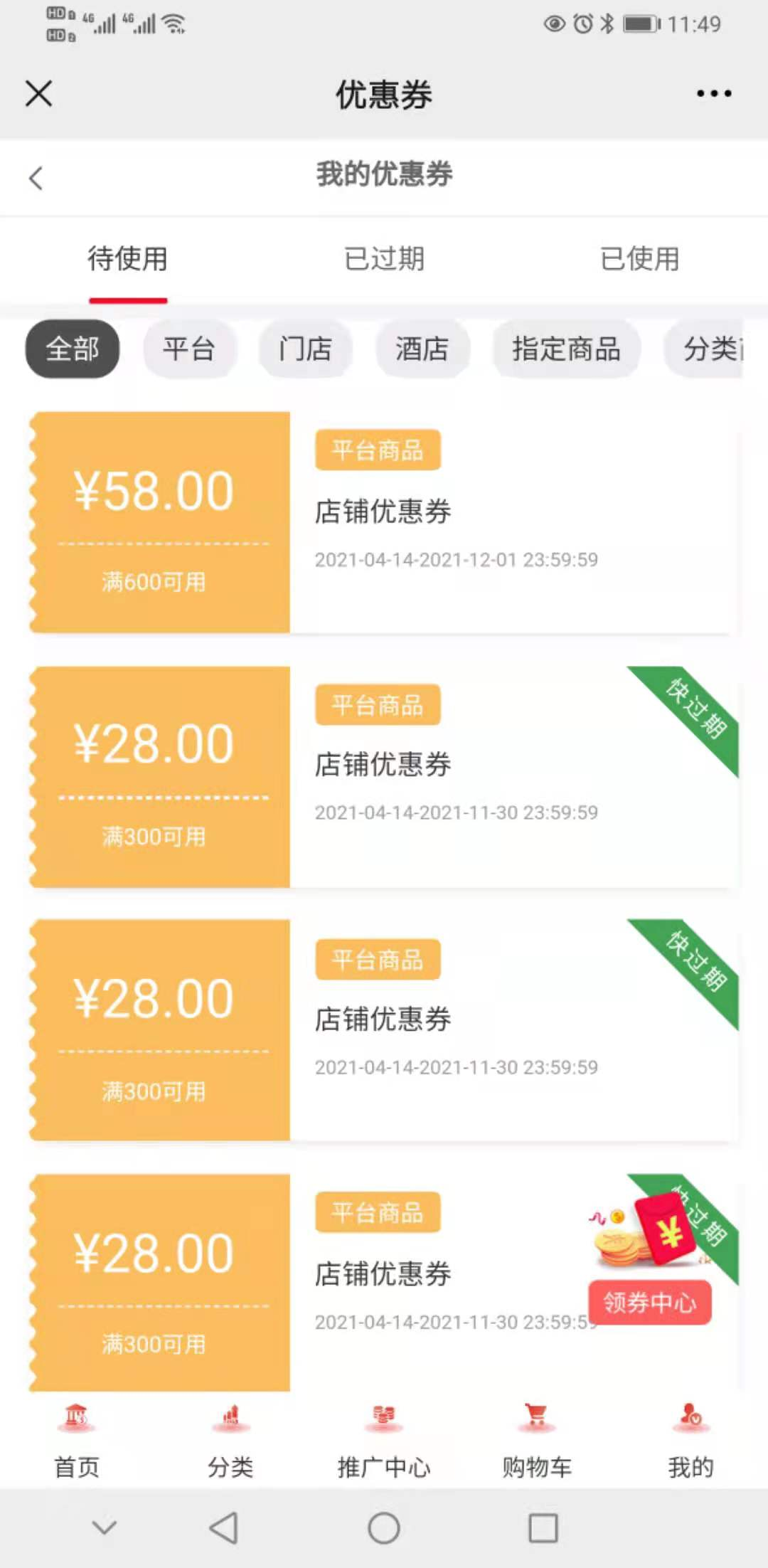Open the 分类 bottom tab
Screen dimensions: 768x1568
pyautogui.click(x=230, y=1440)
